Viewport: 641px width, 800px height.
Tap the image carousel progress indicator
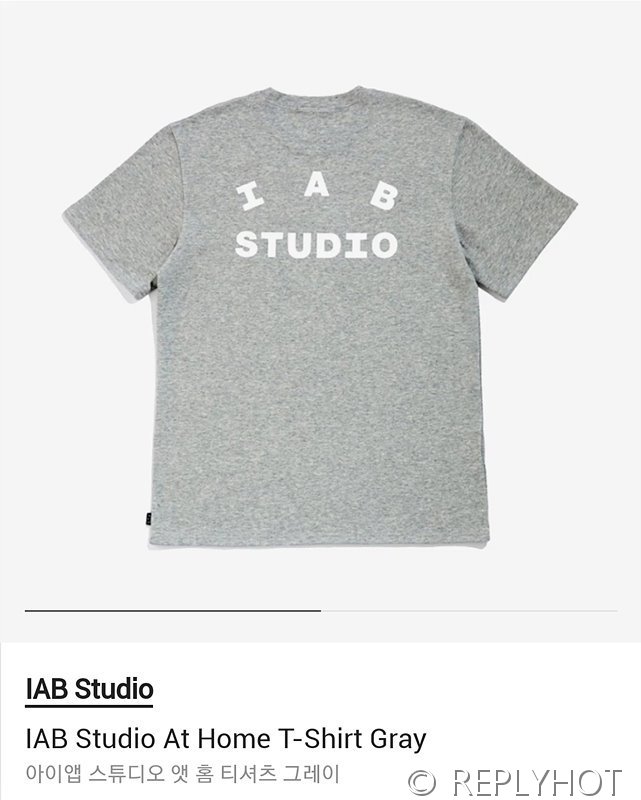(x=320, y=609)
